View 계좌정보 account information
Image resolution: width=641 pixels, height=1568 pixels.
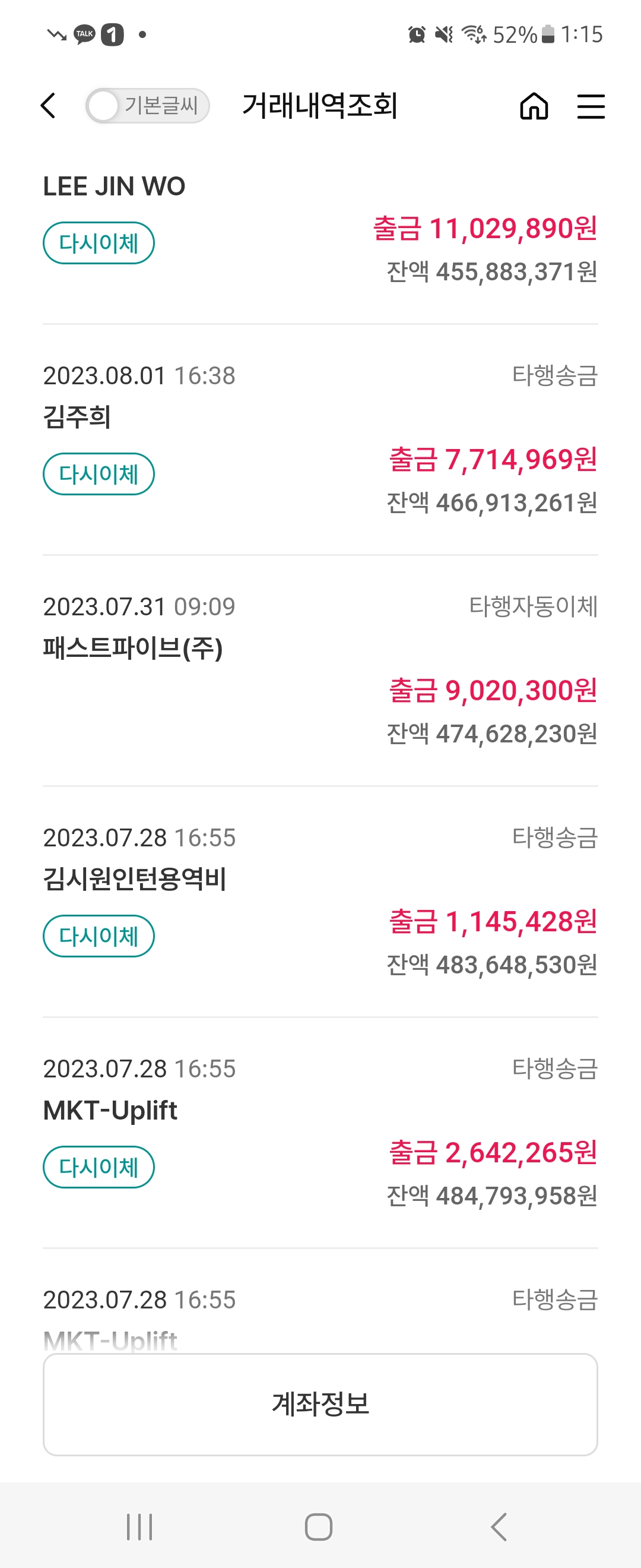pyautogui.click(x=320, y=1404)
